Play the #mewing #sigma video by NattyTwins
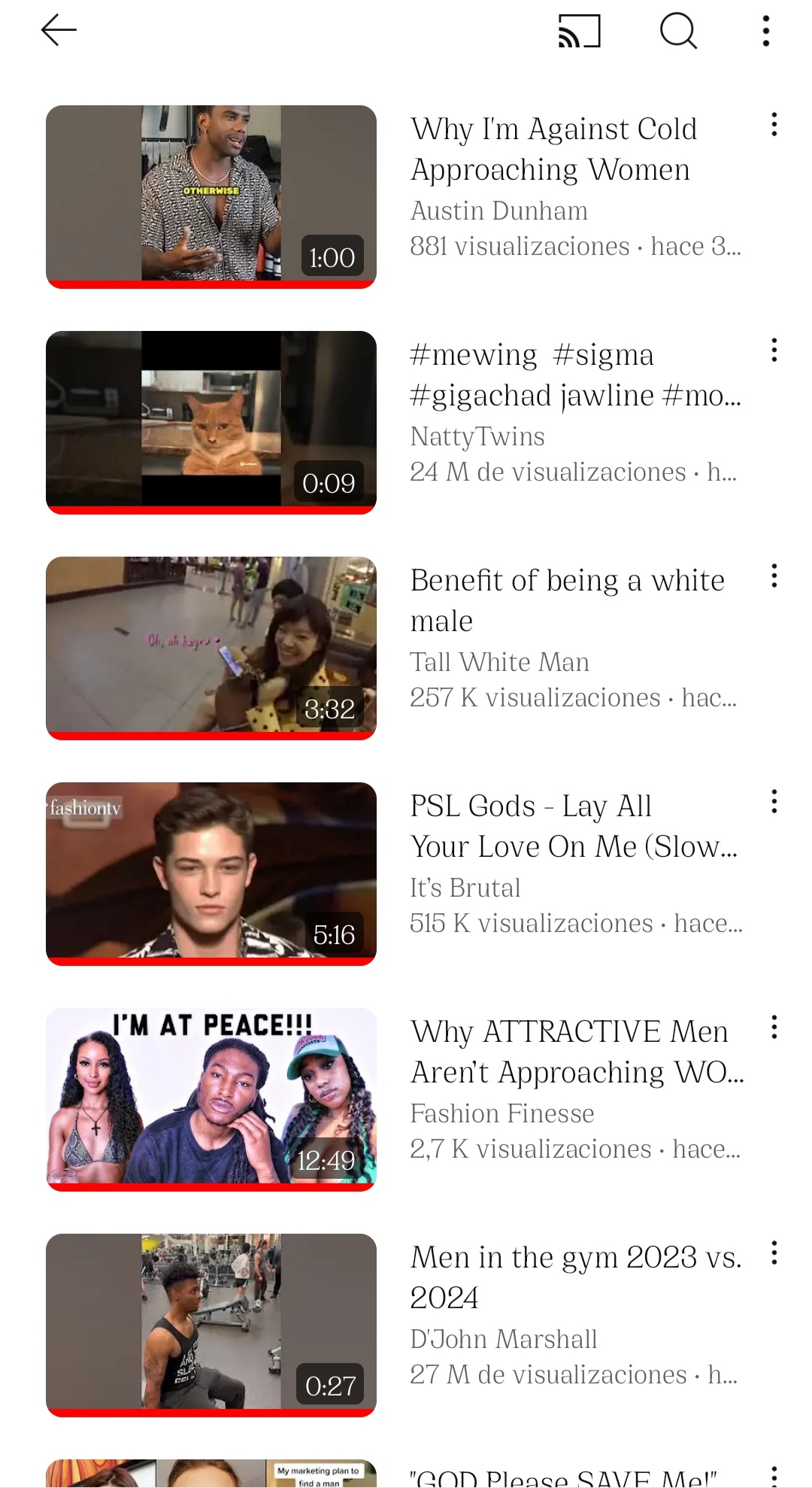Image resolution: width=812 pixels, height=1488 pixels. point(211,422)
